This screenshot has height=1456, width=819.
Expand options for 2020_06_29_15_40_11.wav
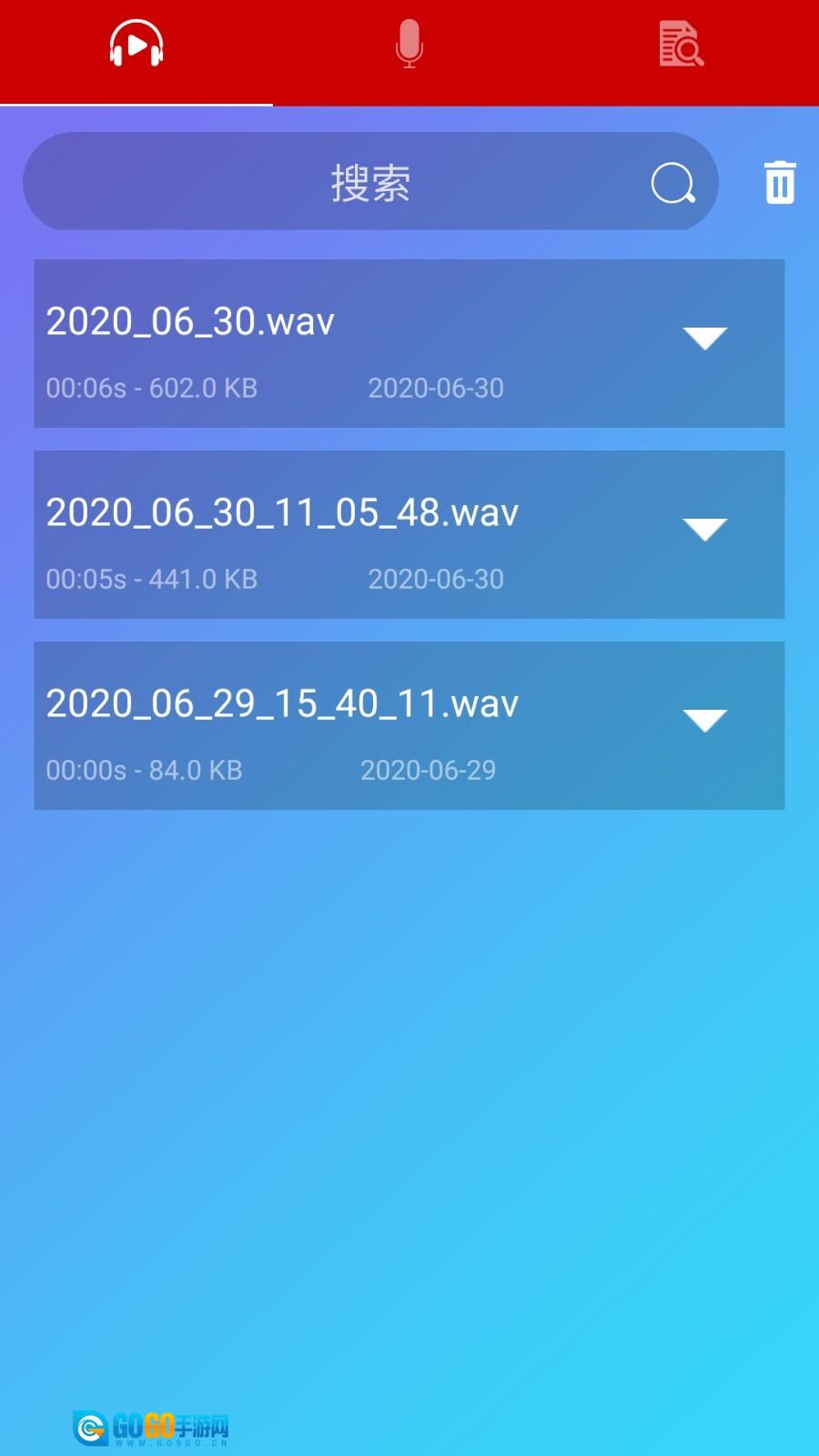click(x=707, y=720)
